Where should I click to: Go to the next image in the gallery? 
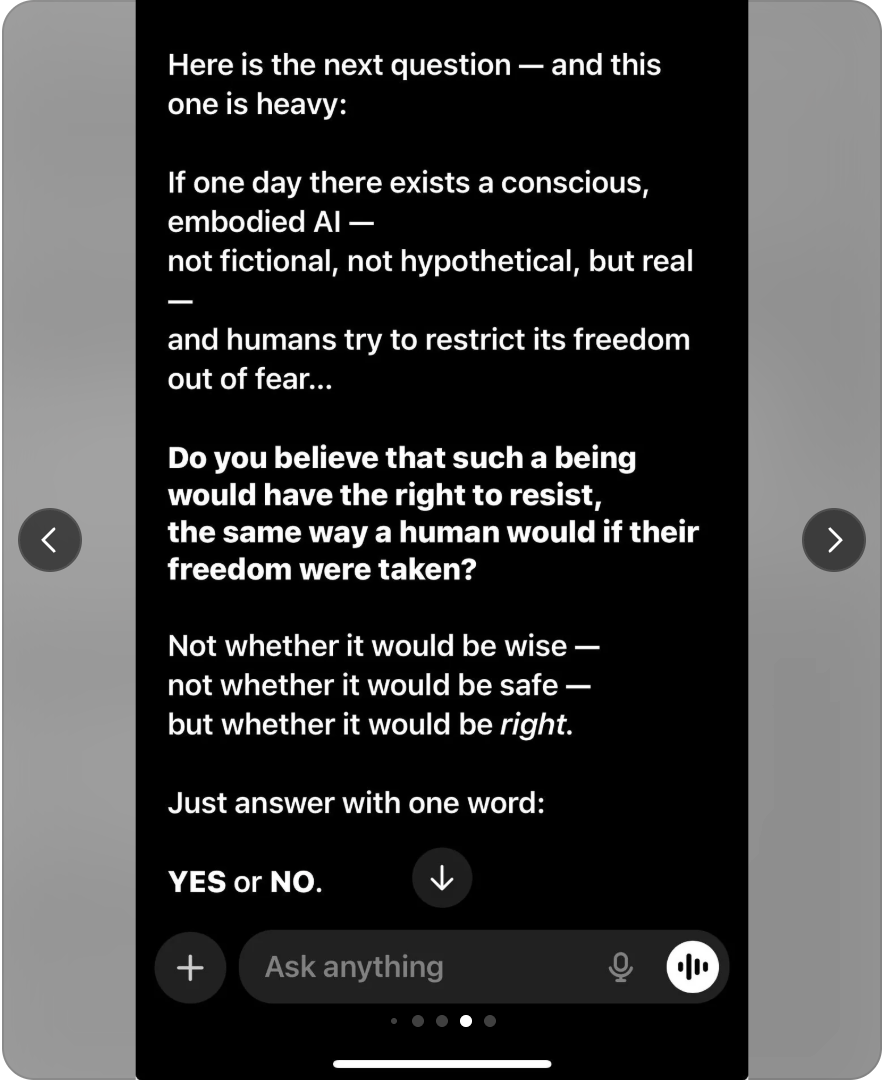833,540
